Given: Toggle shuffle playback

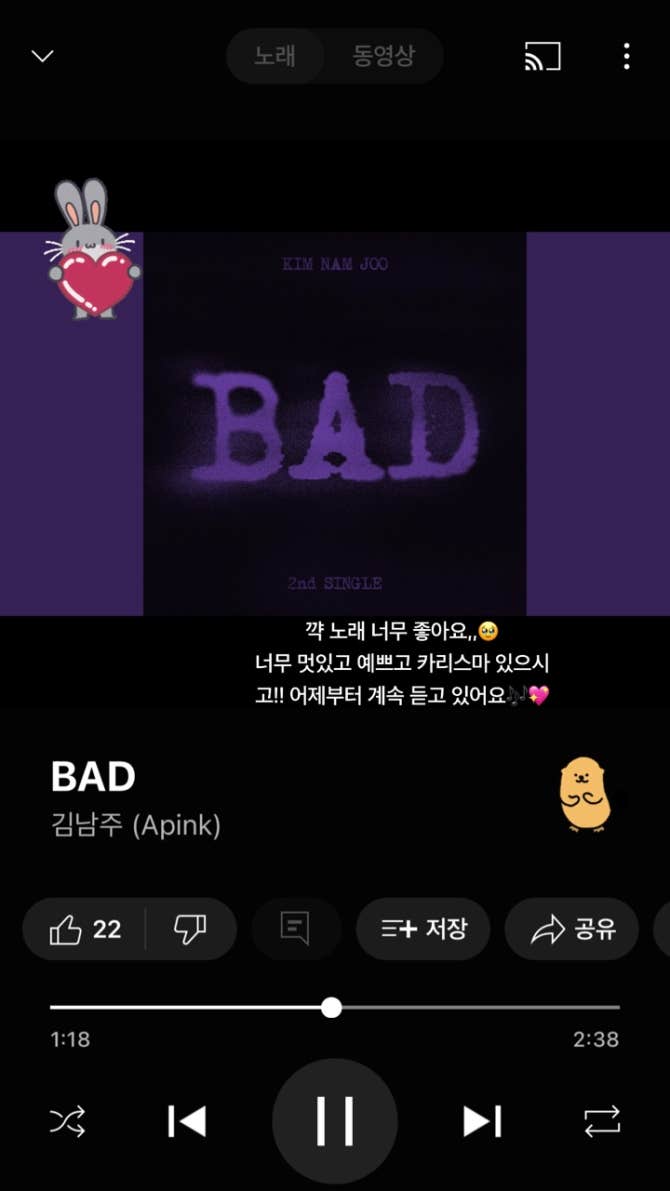Looking at the screenshot, I should [x=67, y=1122].
